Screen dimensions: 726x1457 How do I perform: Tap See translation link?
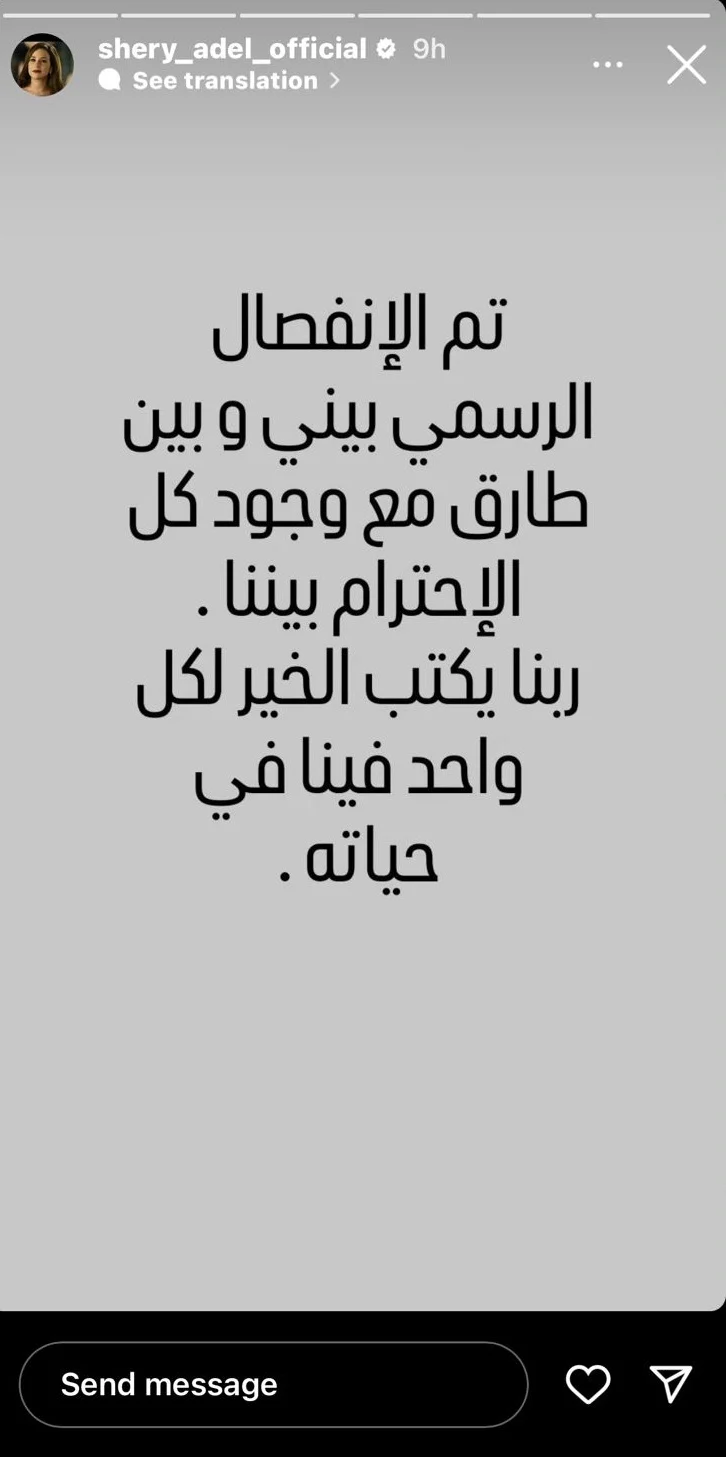[225, 81]
